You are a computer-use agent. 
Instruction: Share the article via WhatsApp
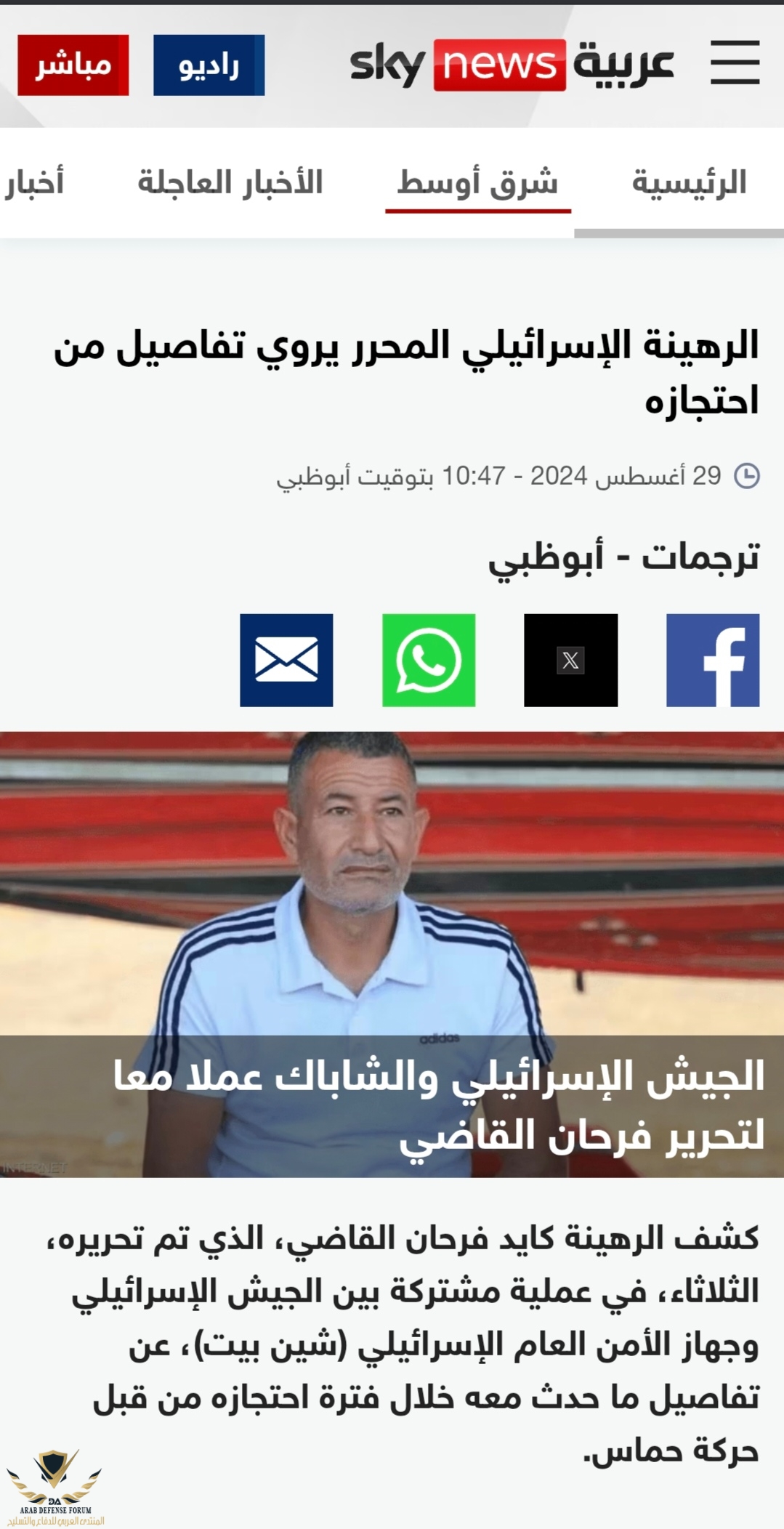[x=429, y=660]
